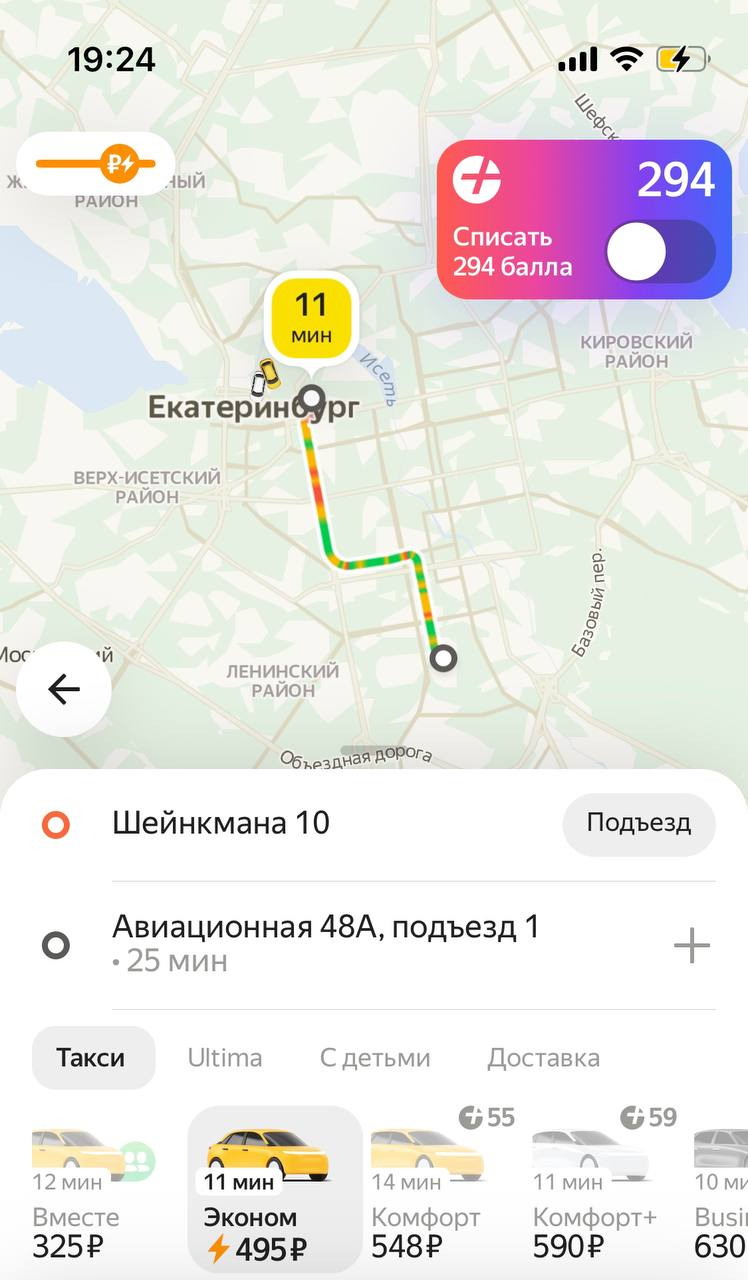Viewport: 748px width, 1280px height.
Task: Add another stop with the plus icon
Action: (x=692, y=945)
